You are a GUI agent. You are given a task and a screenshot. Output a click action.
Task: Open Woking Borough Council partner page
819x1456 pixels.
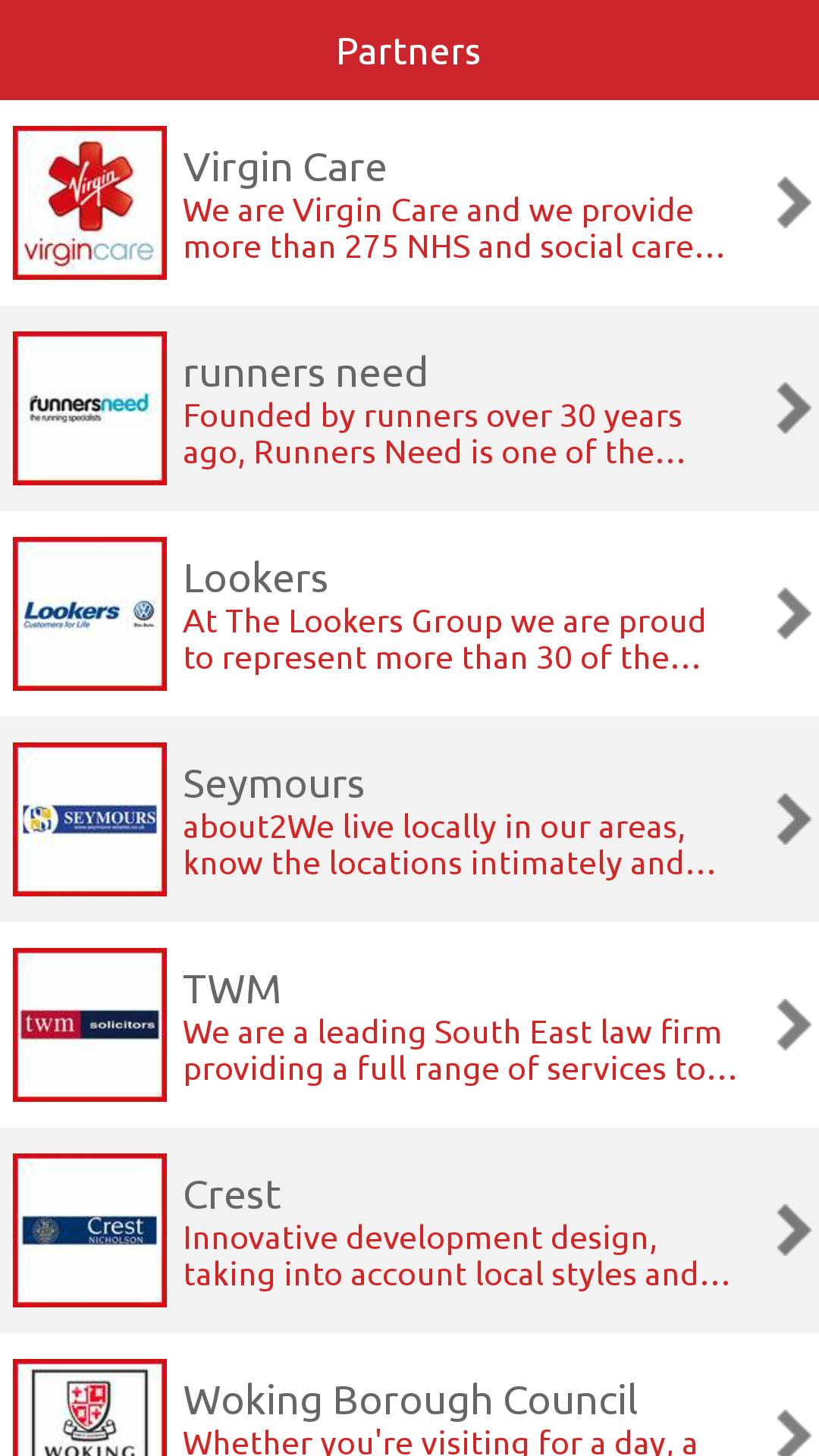pyautogui.click(x=409, y=1410)
